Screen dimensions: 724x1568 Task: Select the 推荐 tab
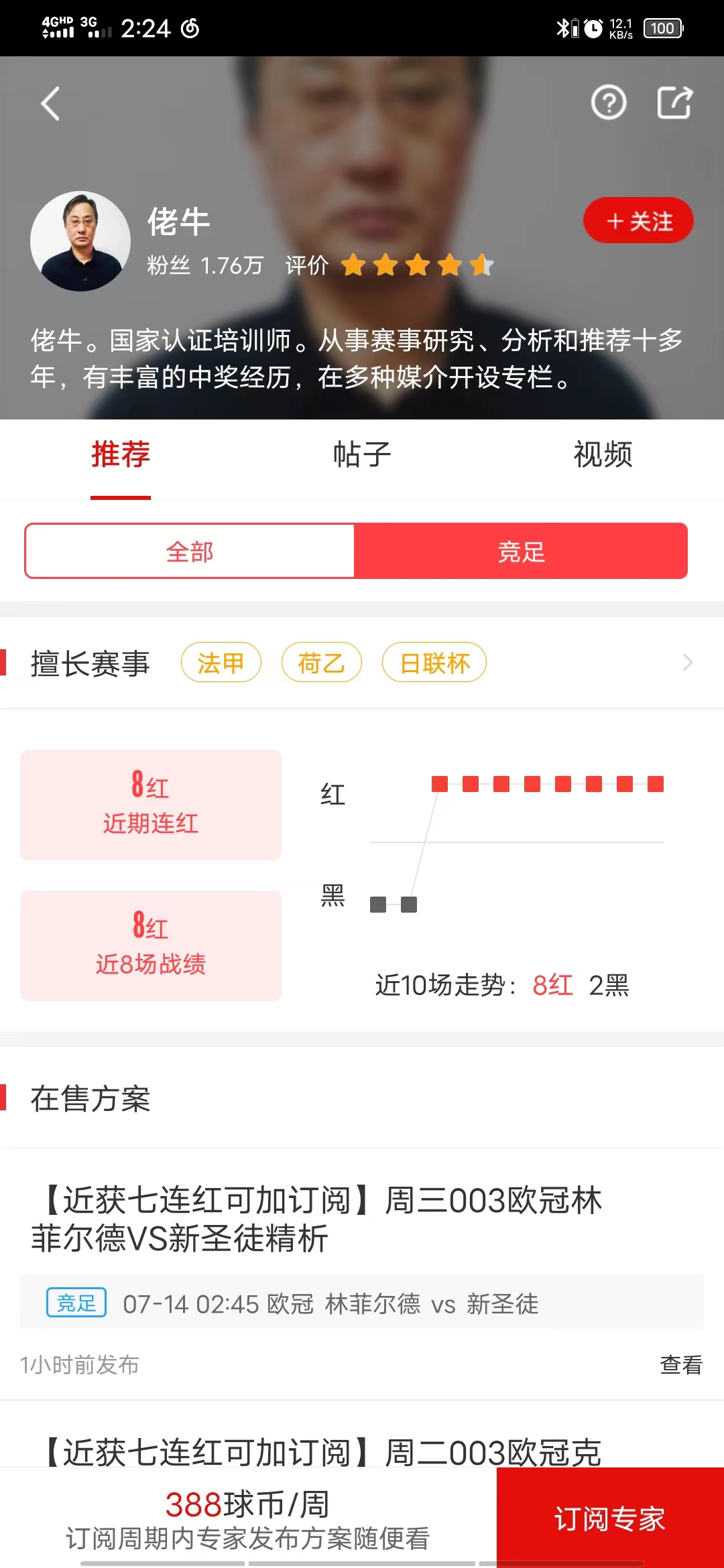coord(121,454)
